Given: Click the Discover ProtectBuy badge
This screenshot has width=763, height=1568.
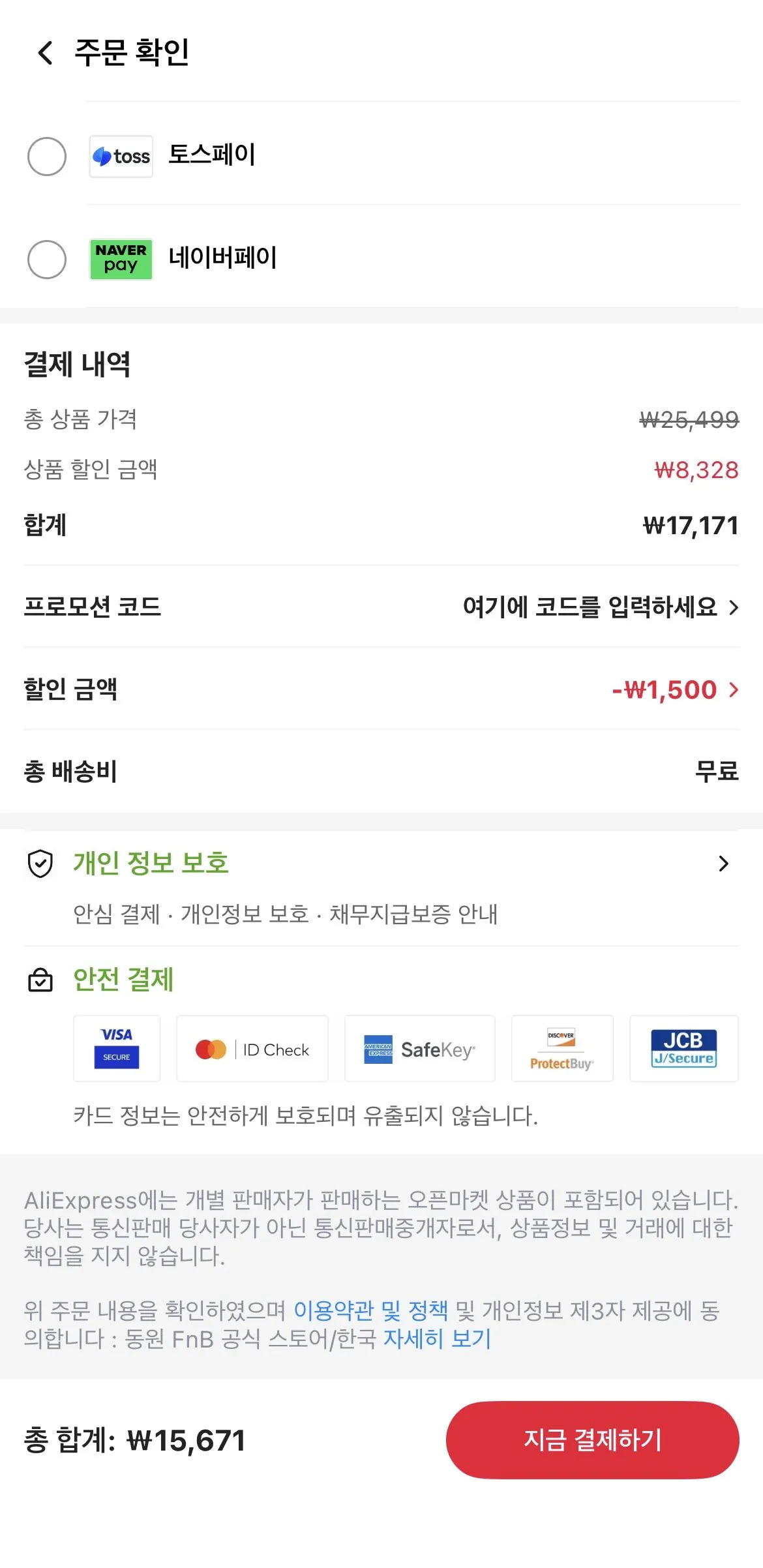Looking at the screenshot, I should (561, 1049).
